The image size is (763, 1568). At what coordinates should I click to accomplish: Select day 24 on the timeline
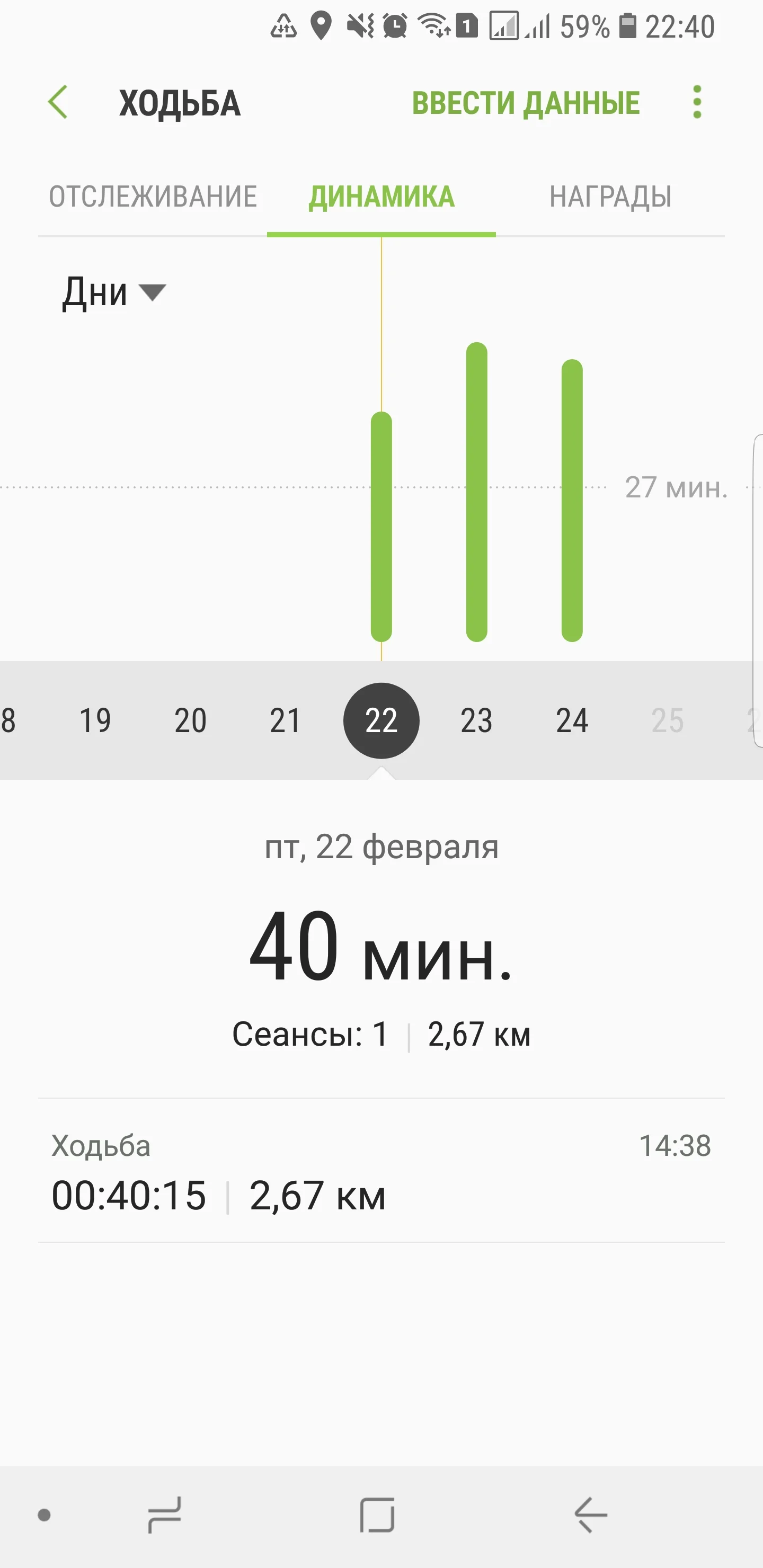572,720
